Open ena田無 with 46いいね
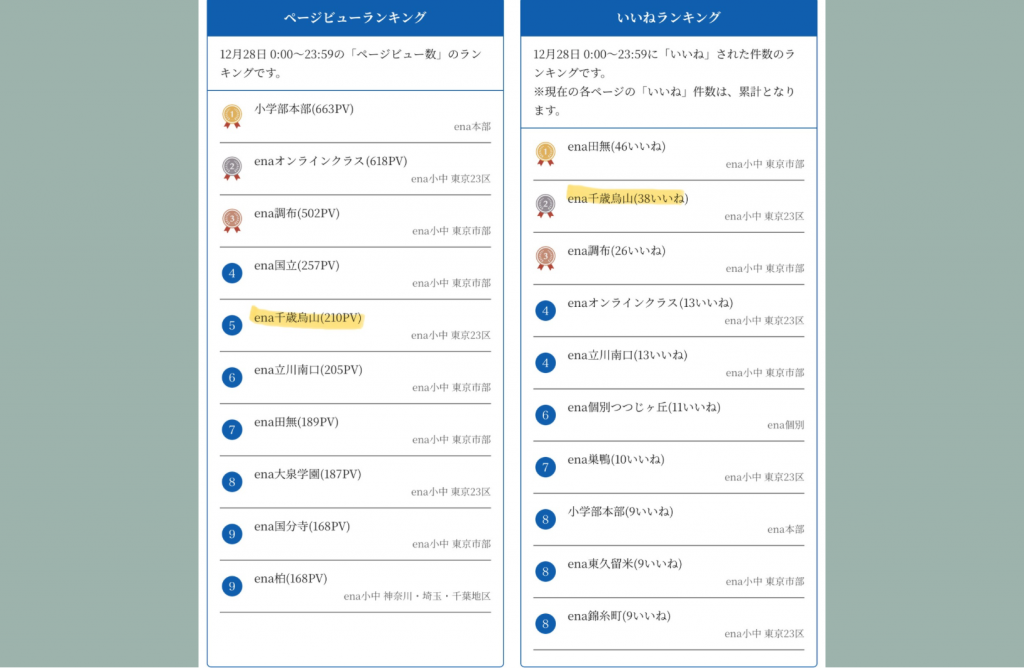The height and width of the screenshot is (668, 1024). tap(616, 146)
